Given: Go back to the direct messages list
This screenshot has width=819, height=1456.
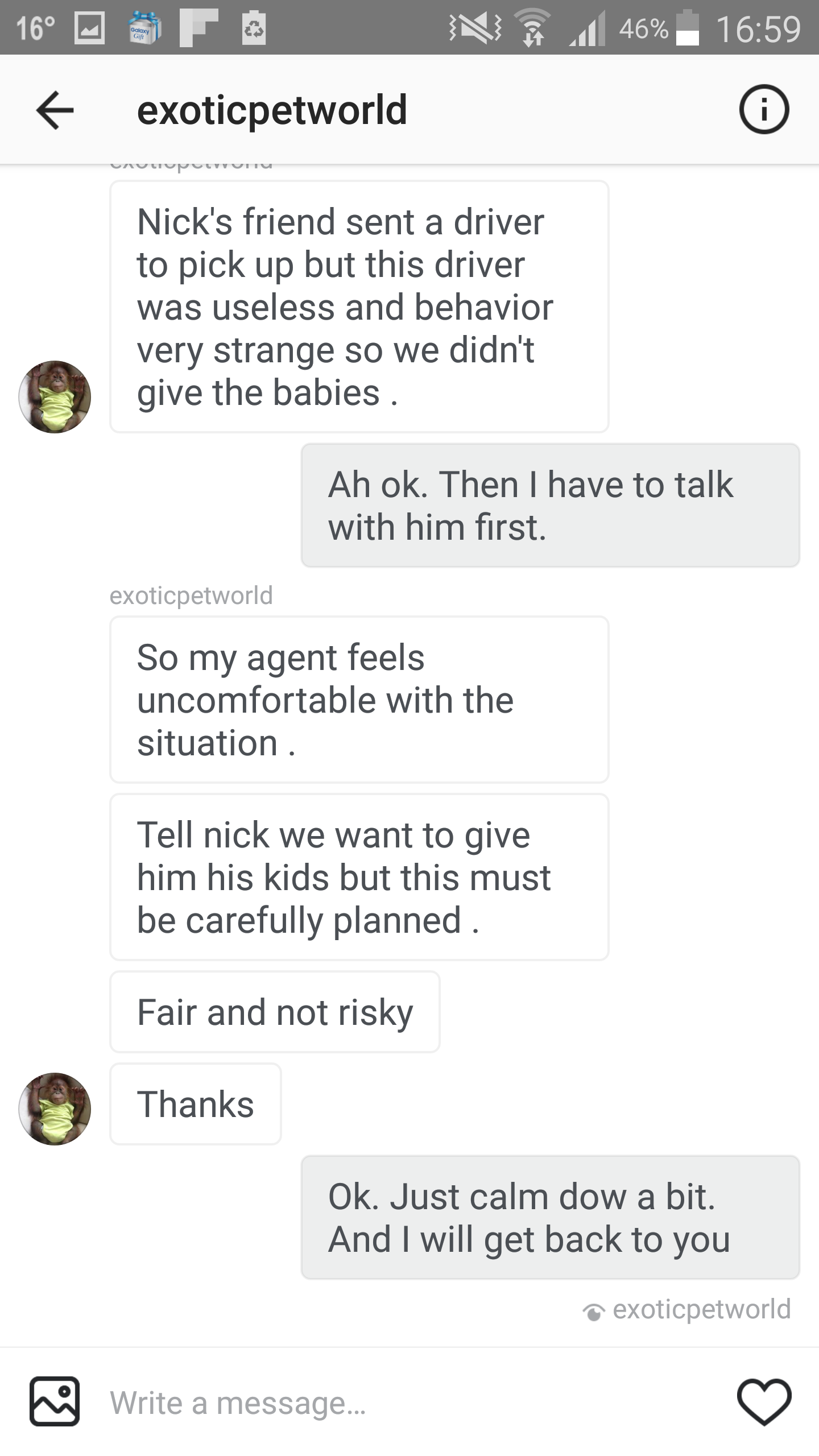Looking at the screenshot, I should tap(55, 110).
